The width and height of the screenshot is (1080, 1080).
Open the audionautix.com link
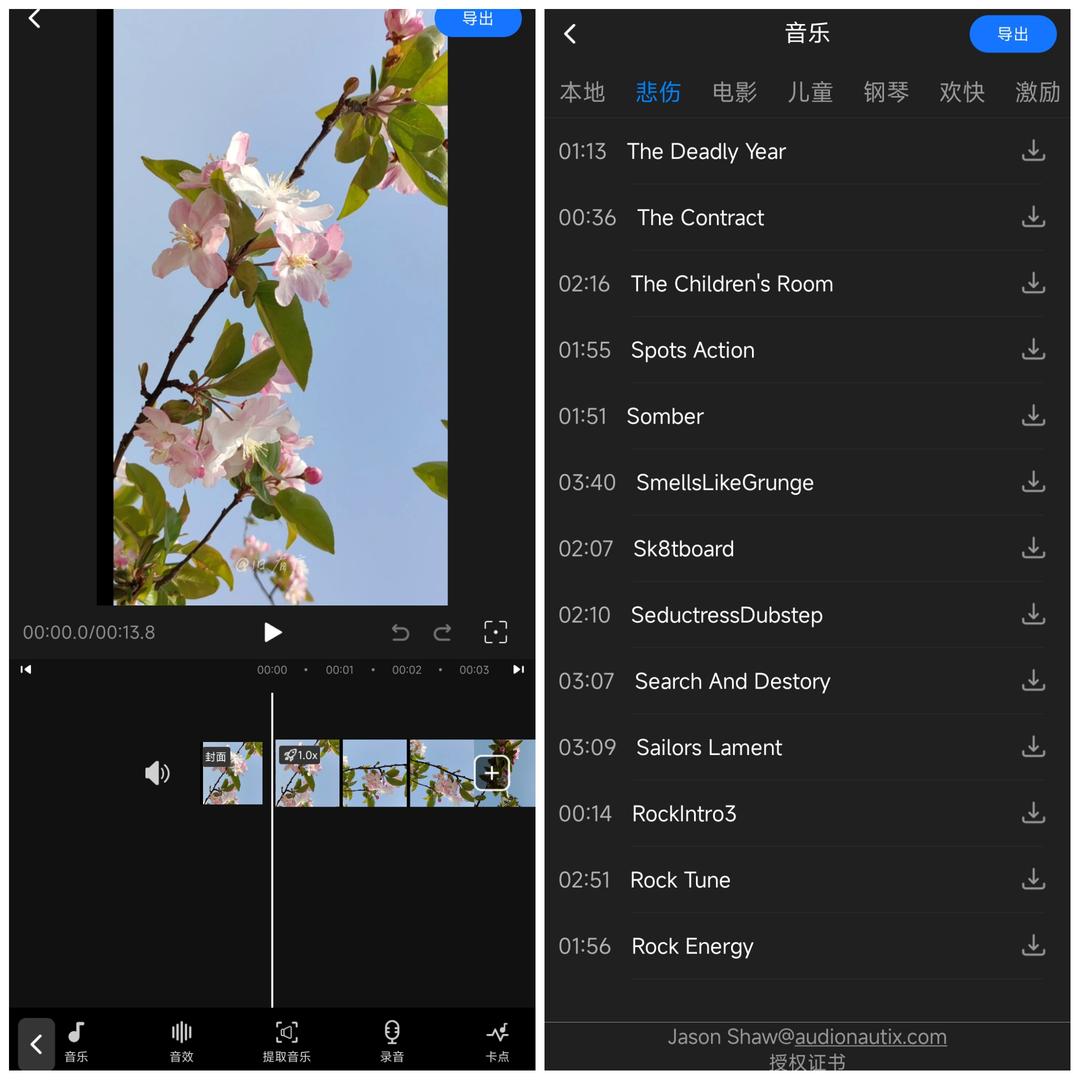click(870, 1037)
